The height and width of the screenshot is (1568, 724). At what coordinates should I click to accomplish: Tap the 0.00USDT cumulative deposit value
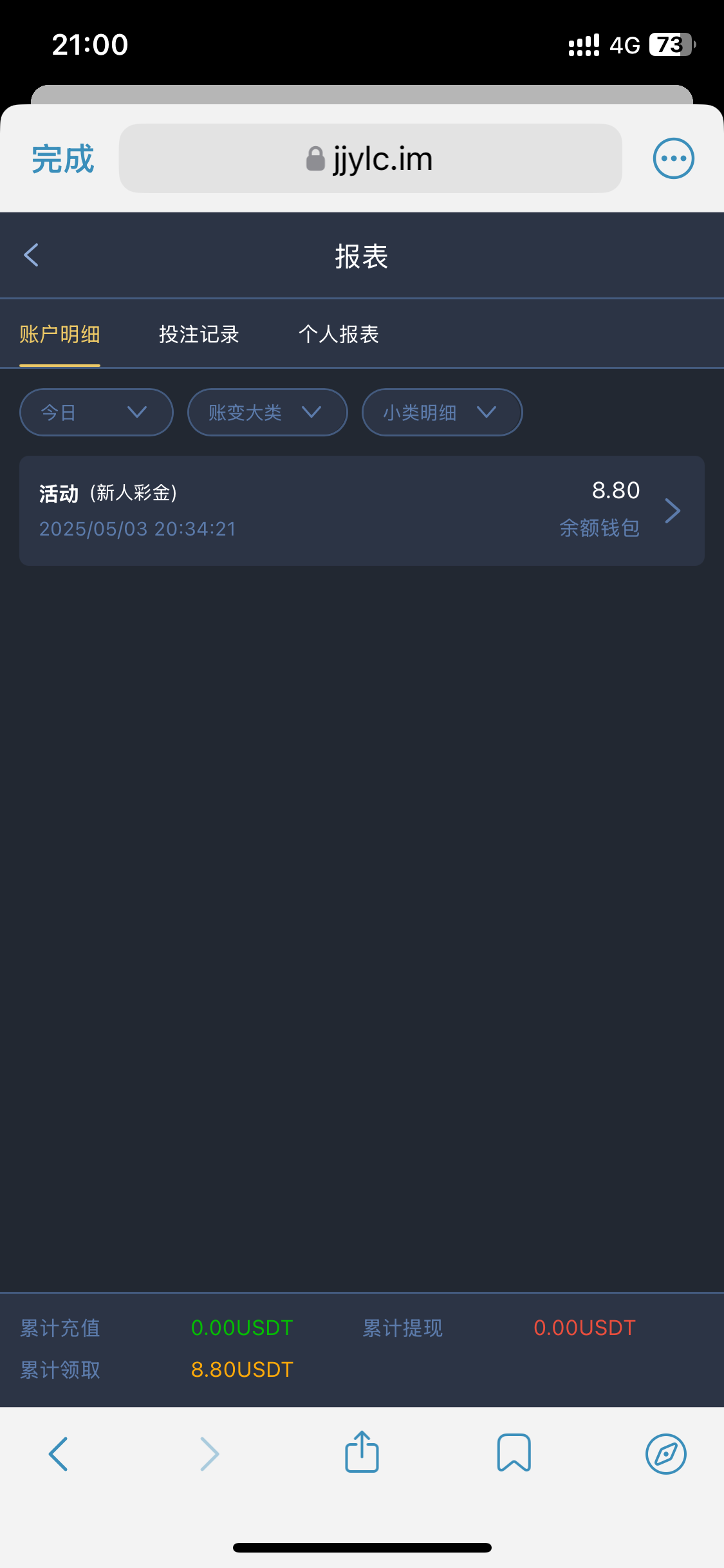coord(242,1327)
